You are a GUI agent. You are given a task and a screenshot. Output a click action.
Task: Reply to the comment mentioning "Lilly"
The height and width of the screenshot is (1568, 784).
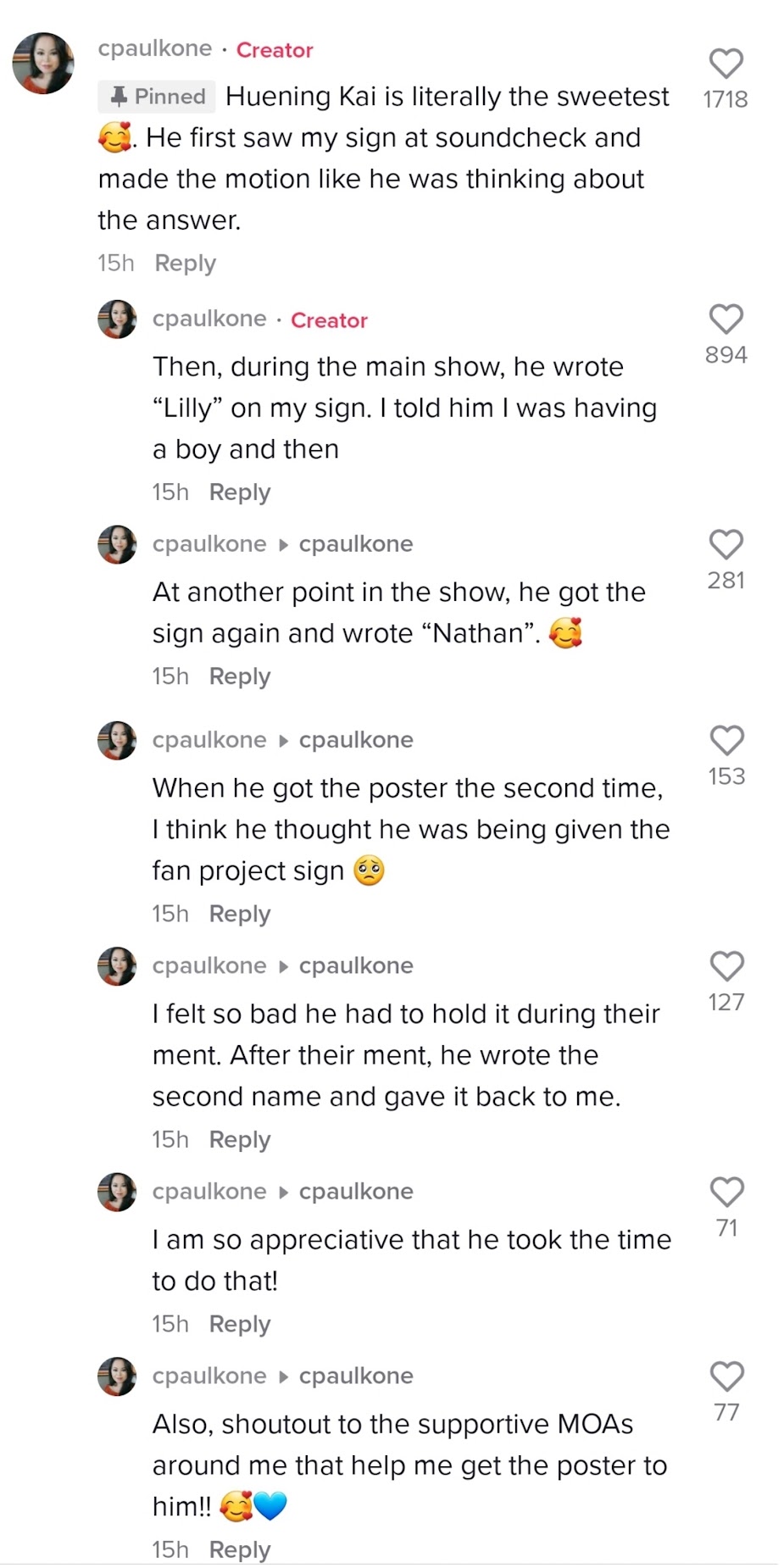pos(240,492)
